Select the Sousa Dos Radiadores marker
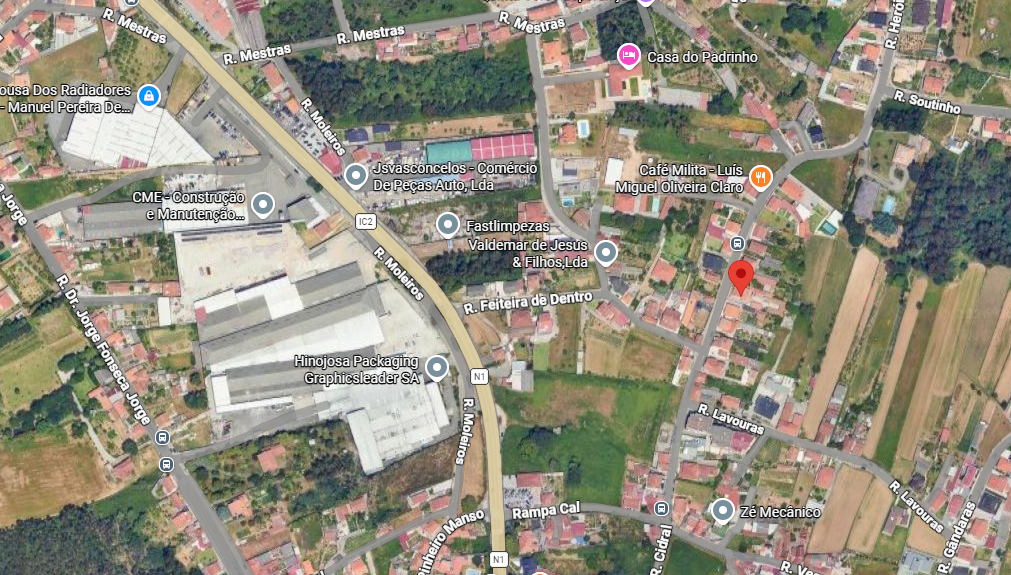 click(149, 96)
